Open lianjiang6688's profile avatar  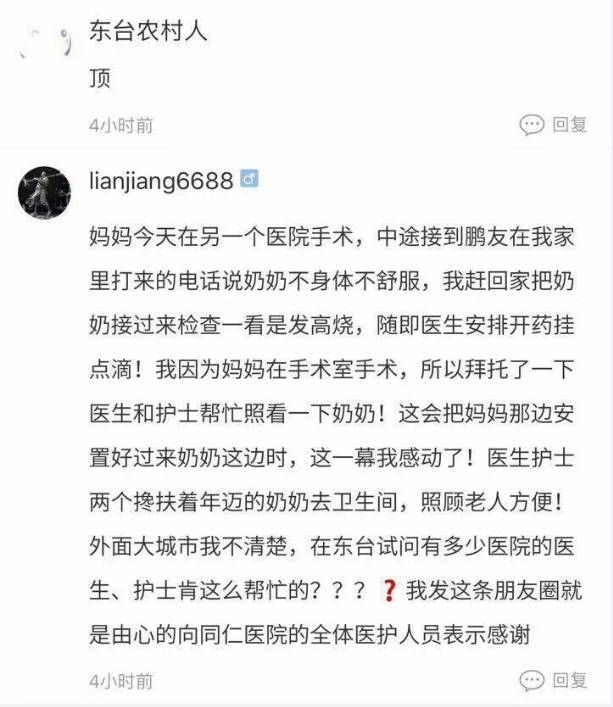tap(44, 192)
